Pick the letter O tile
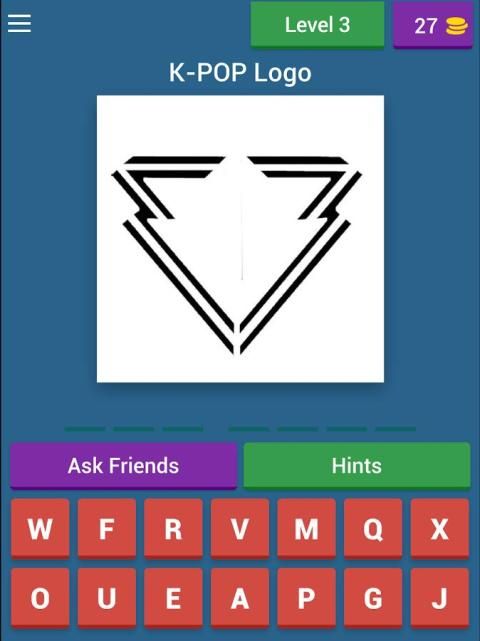 [x=40, y=598]
